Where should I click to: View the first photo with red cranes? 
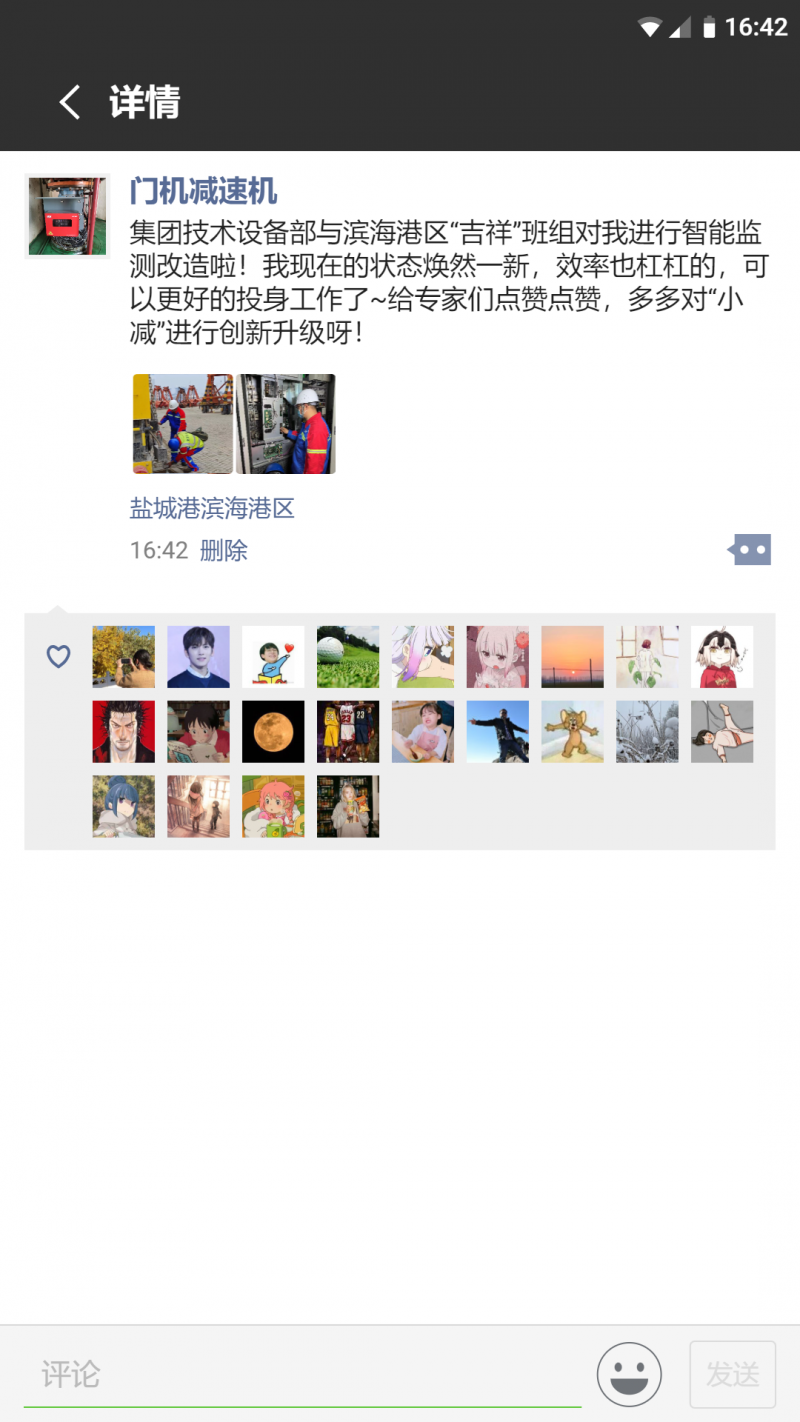(183, 424)
